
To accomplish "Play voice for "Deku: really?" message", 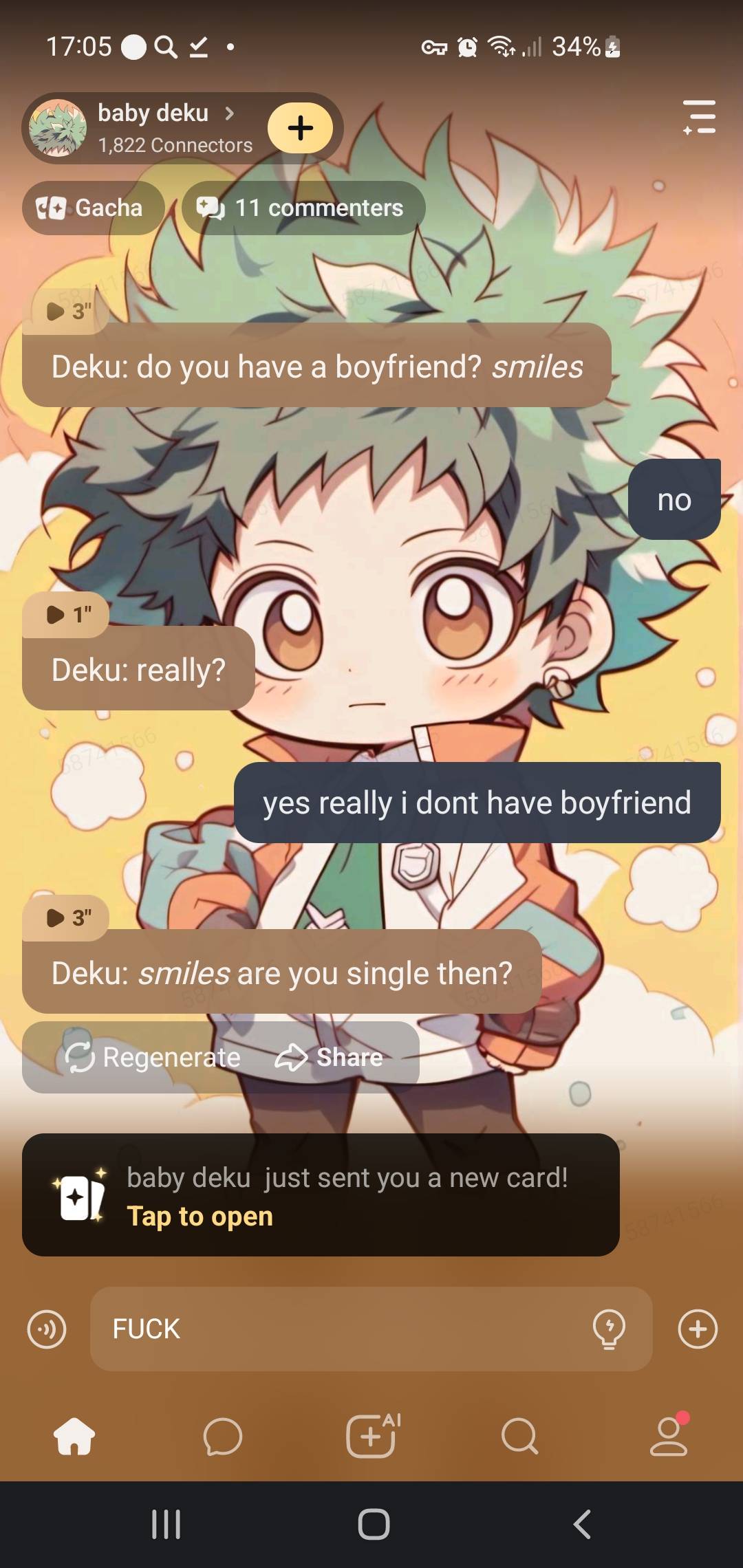I will [66, 614].
